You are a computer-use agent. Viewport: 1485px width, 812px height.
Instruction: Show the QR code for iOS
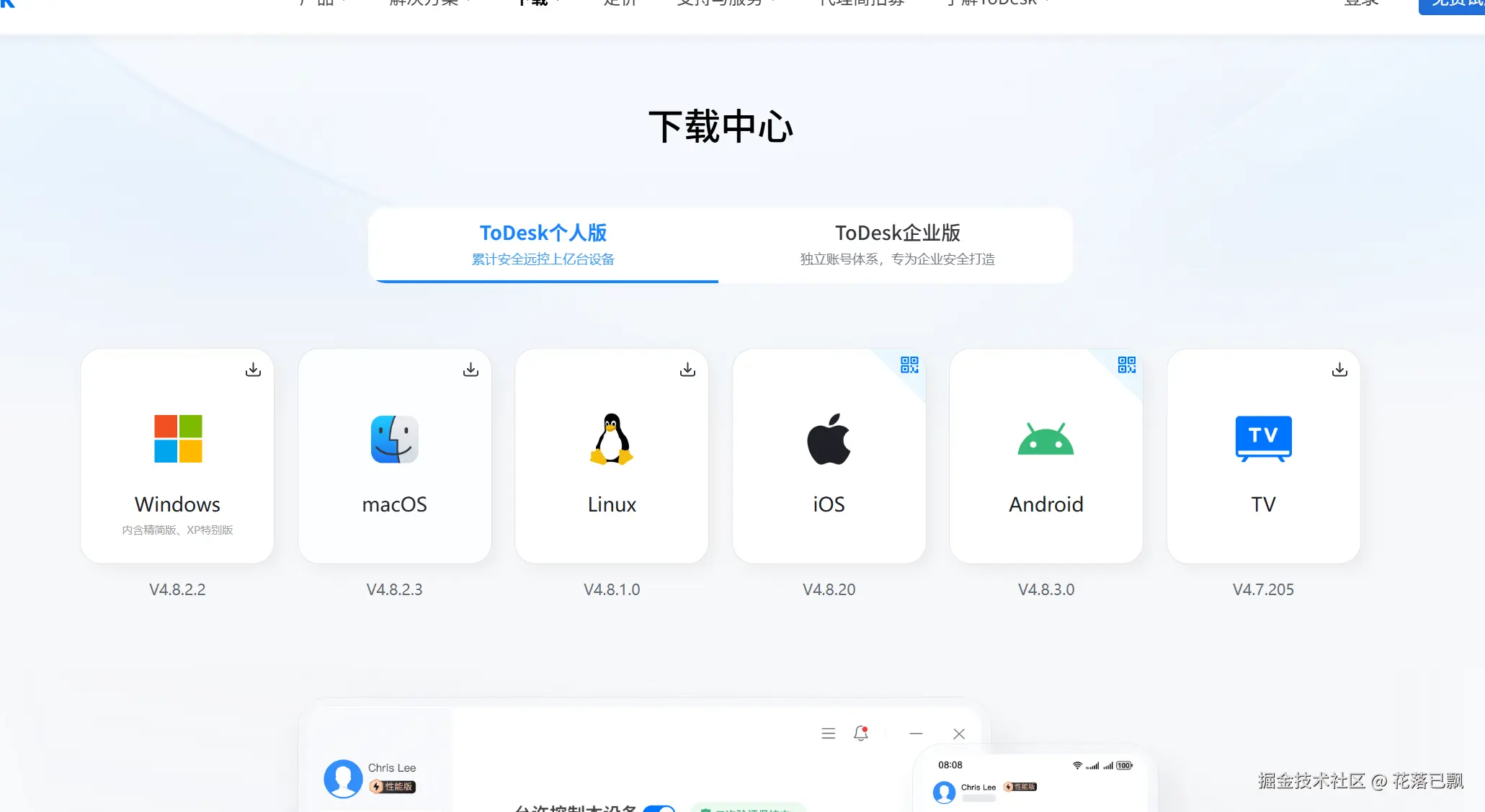(x=909, y=365)
